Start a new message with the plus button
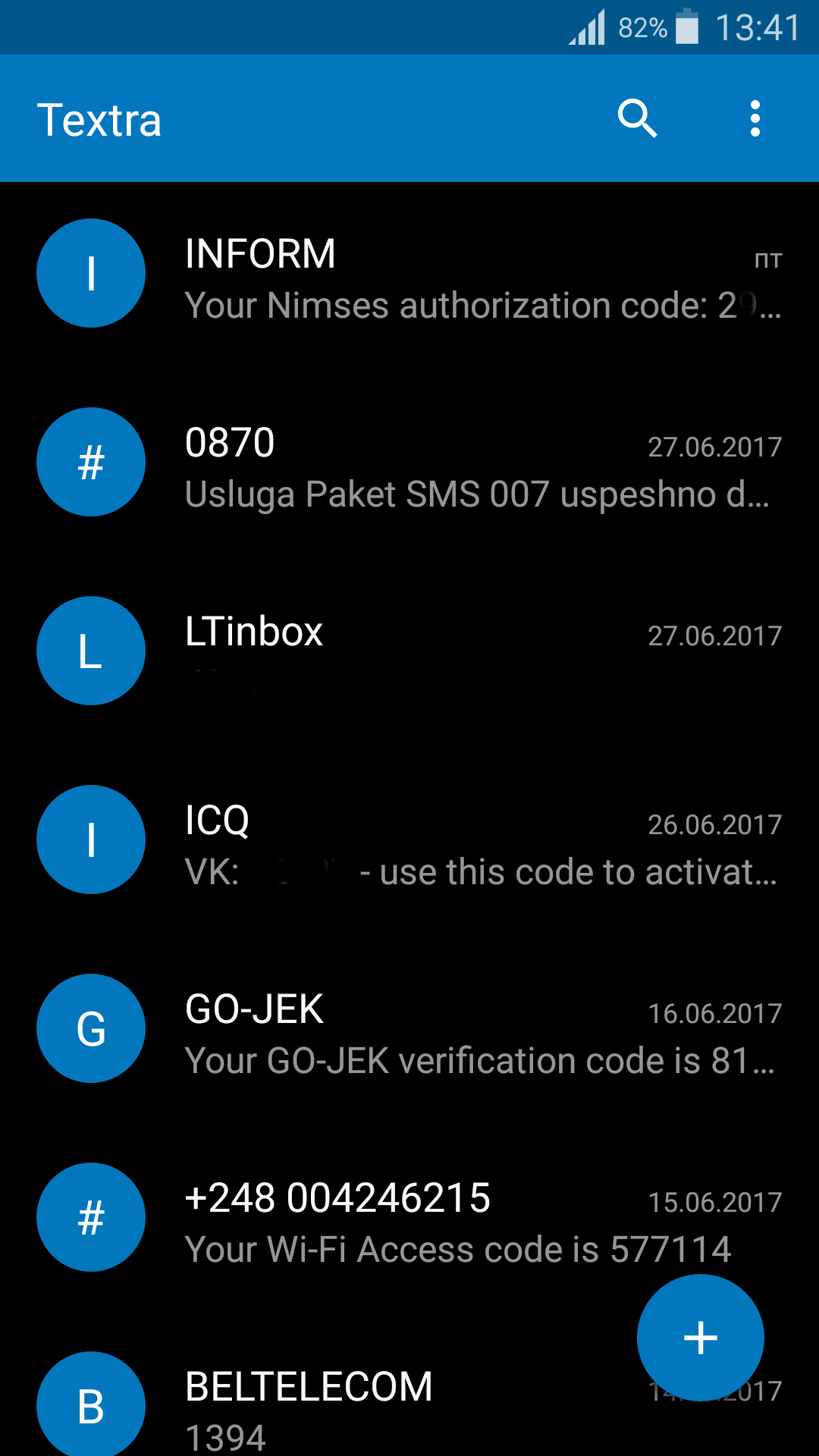 (701, 1338)
